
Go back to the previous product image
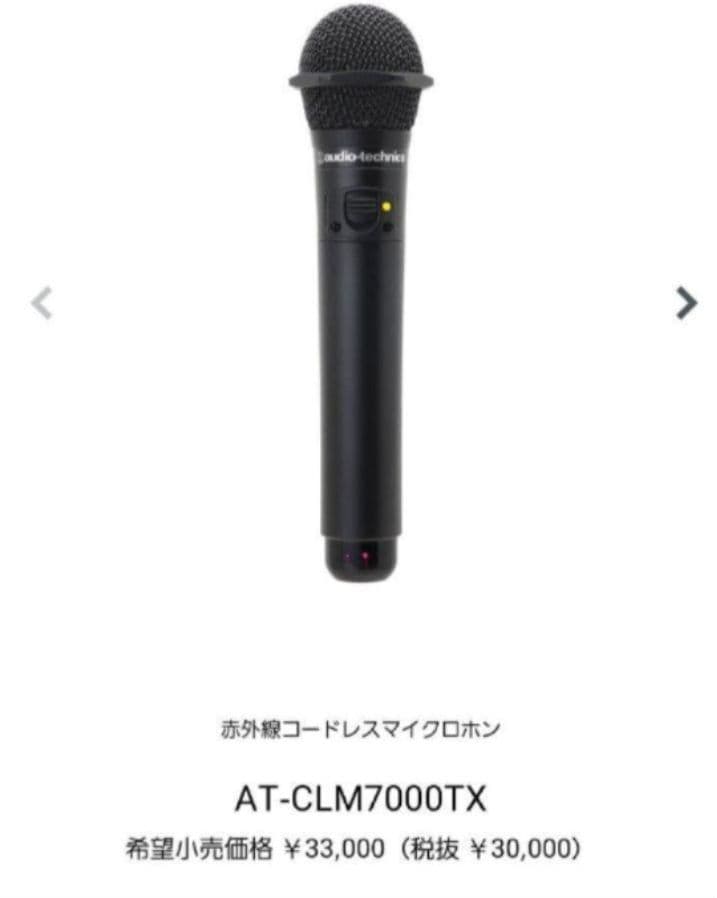41,302
